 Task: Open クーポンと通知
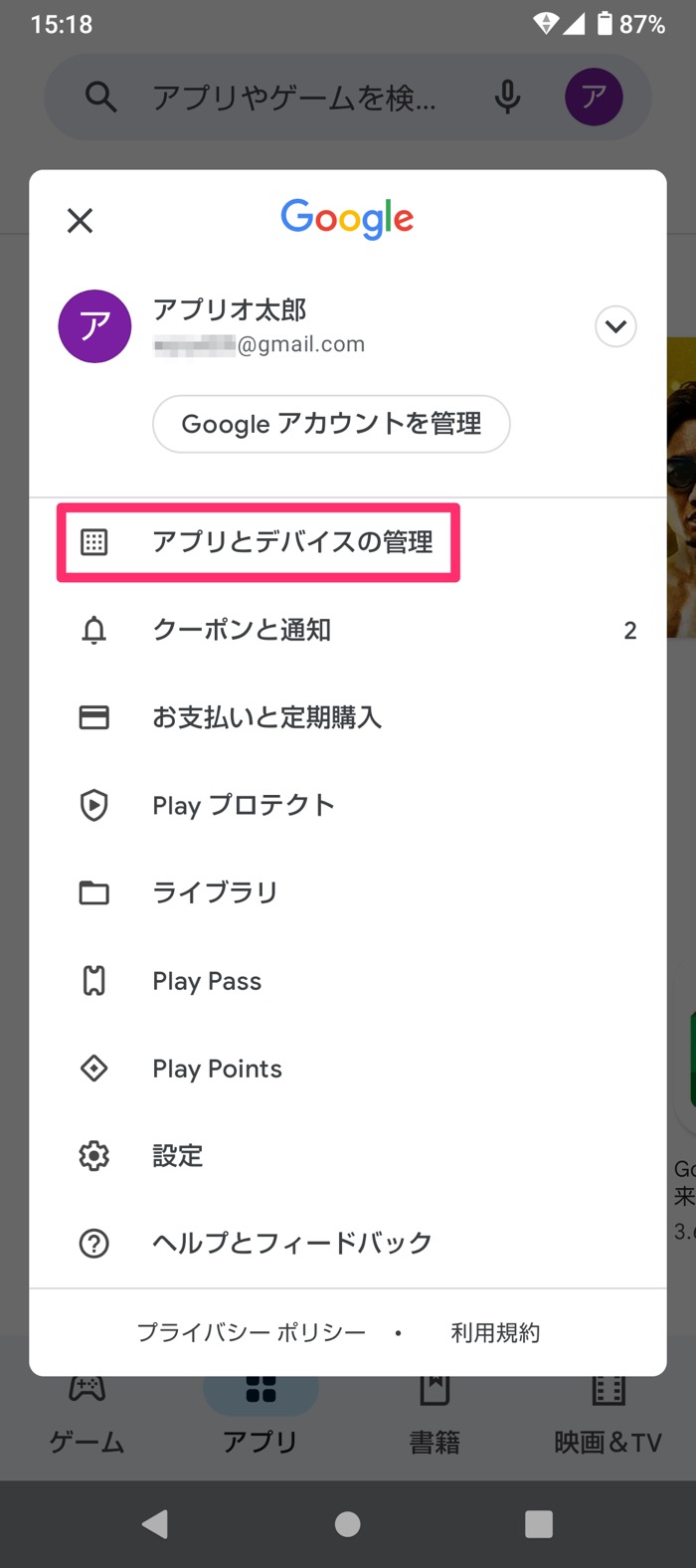(x=242, y=630)
